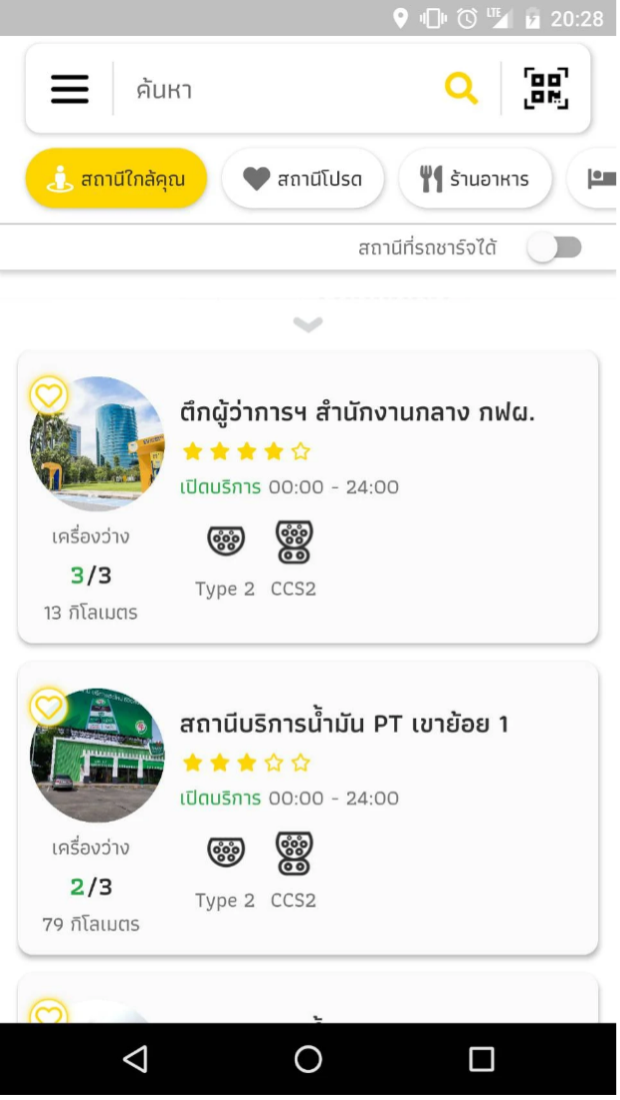Open สถานีบริการน้ำมัน PT เขาย้อย 1 card
The image size is (620, 1100).
308,808
